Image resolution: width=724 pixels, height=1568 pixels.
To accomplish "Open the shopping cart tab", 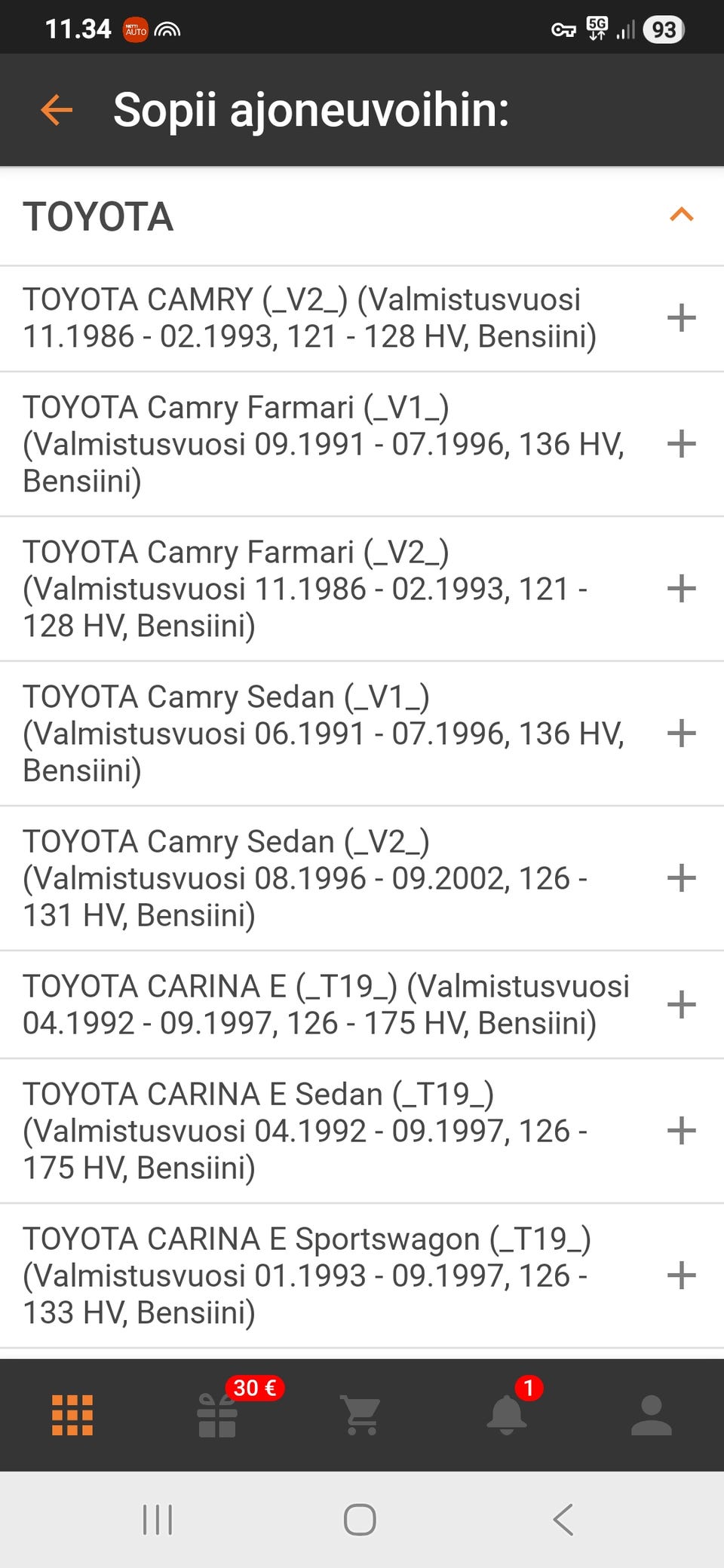I will click(x=361, y=1415).
